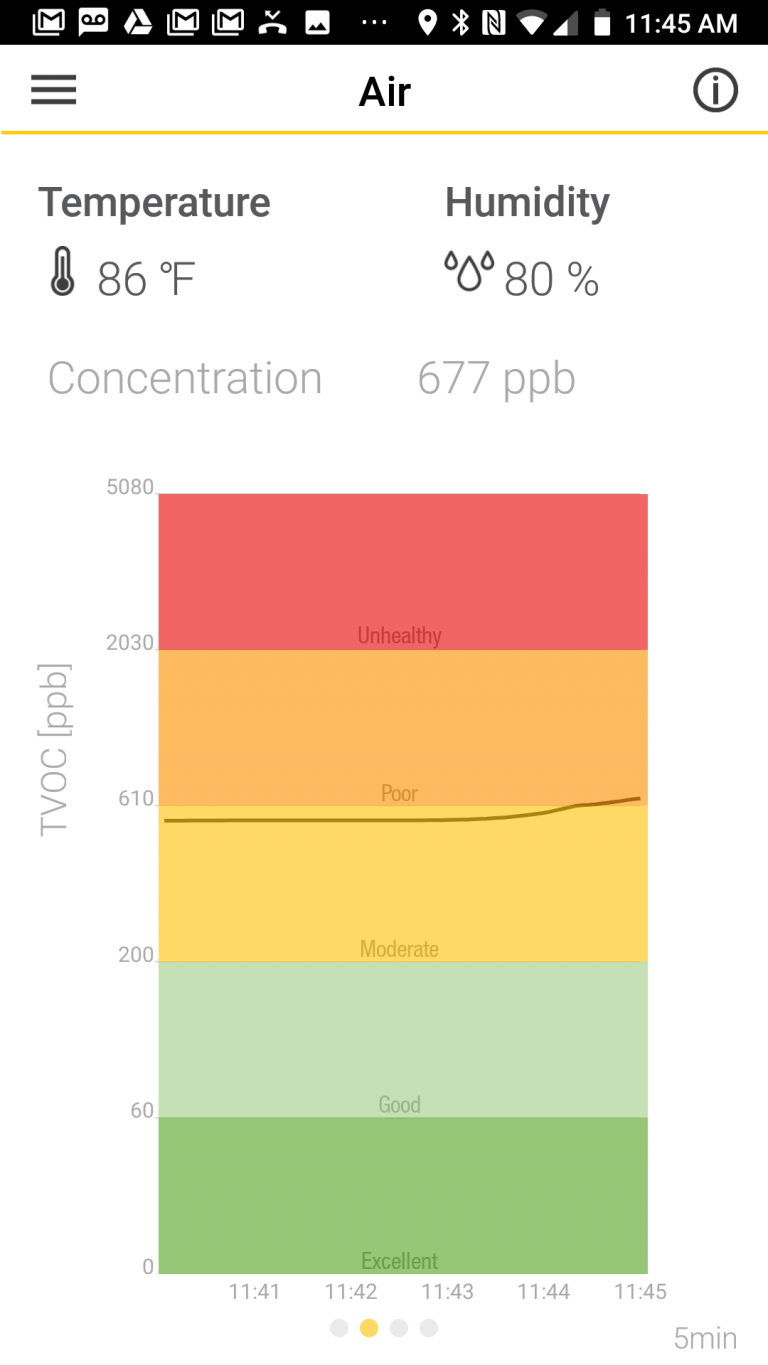Select the third page indicator dot
The height and width of the screenshot is (1365, 768).
pos(399,1328)
